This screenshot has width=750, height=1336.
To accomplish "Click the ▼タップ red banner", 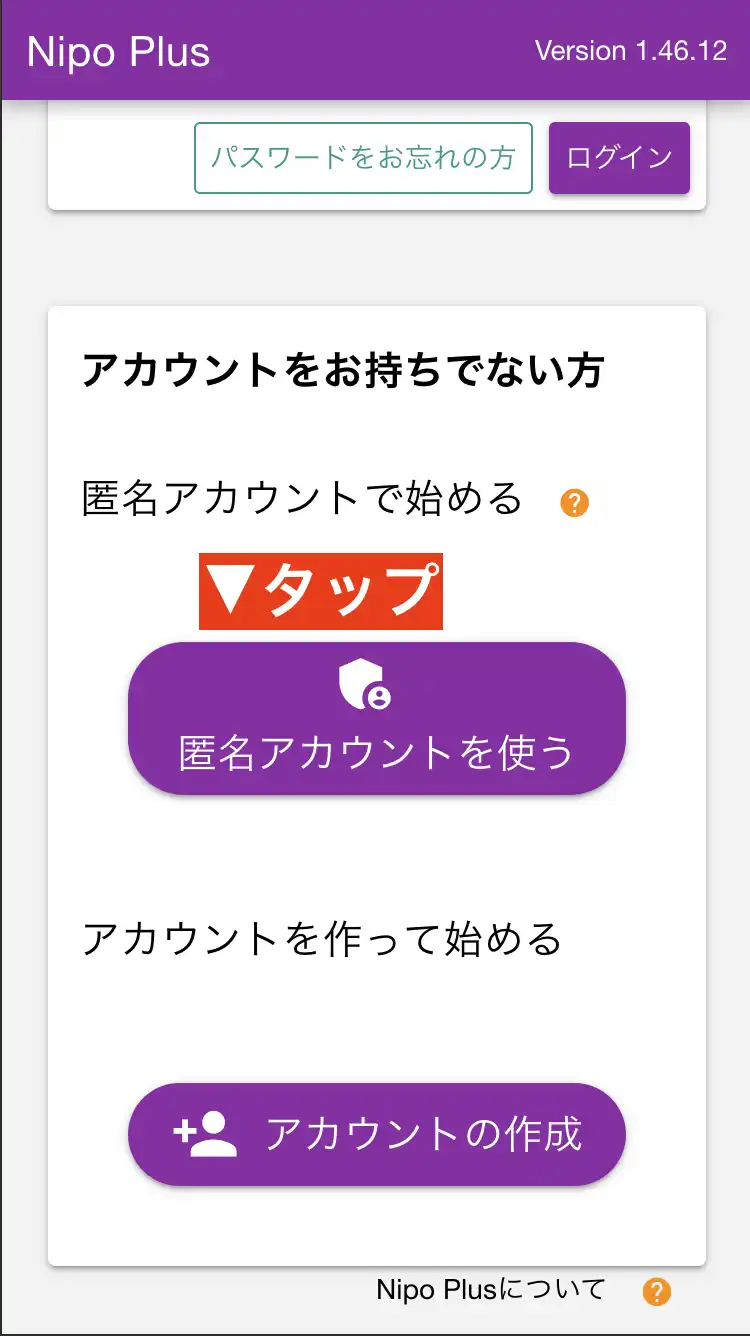I will click(320, 592).
